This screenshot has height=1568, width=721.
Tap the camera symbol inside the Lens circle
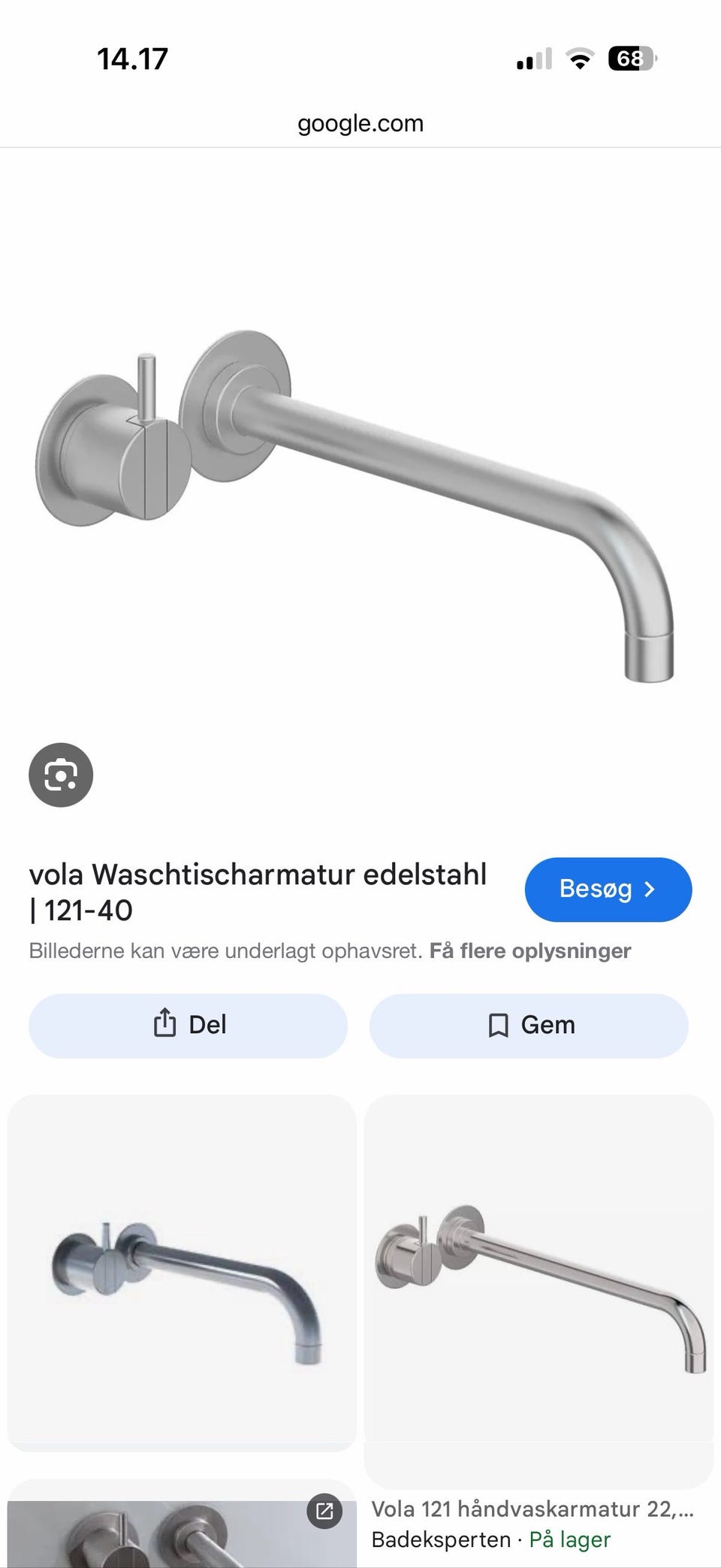pos(61,775)
